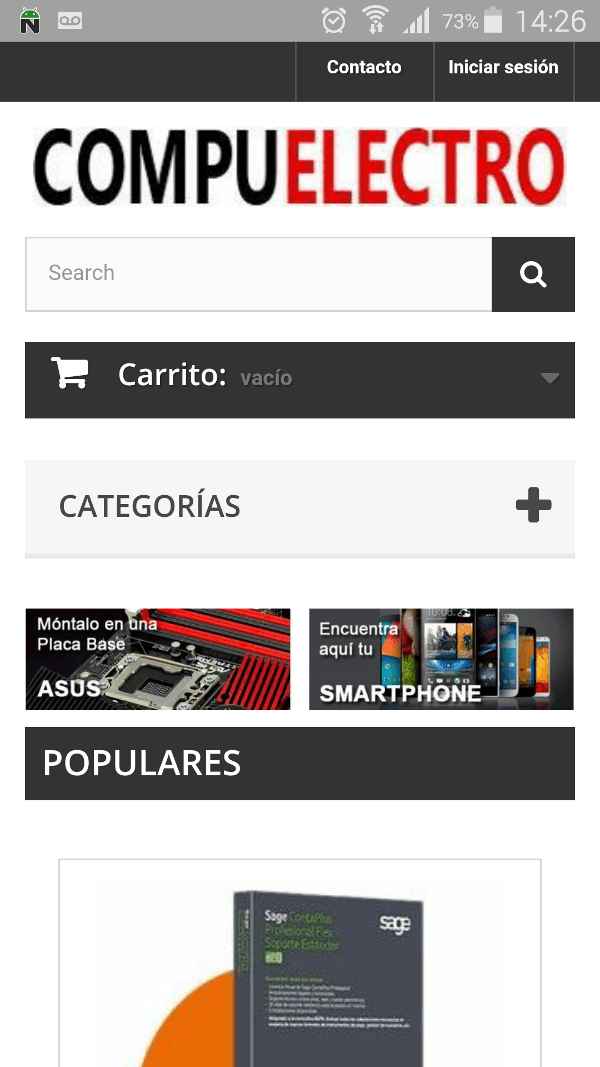Expand the Categorías section

click(x=300, y=507)
